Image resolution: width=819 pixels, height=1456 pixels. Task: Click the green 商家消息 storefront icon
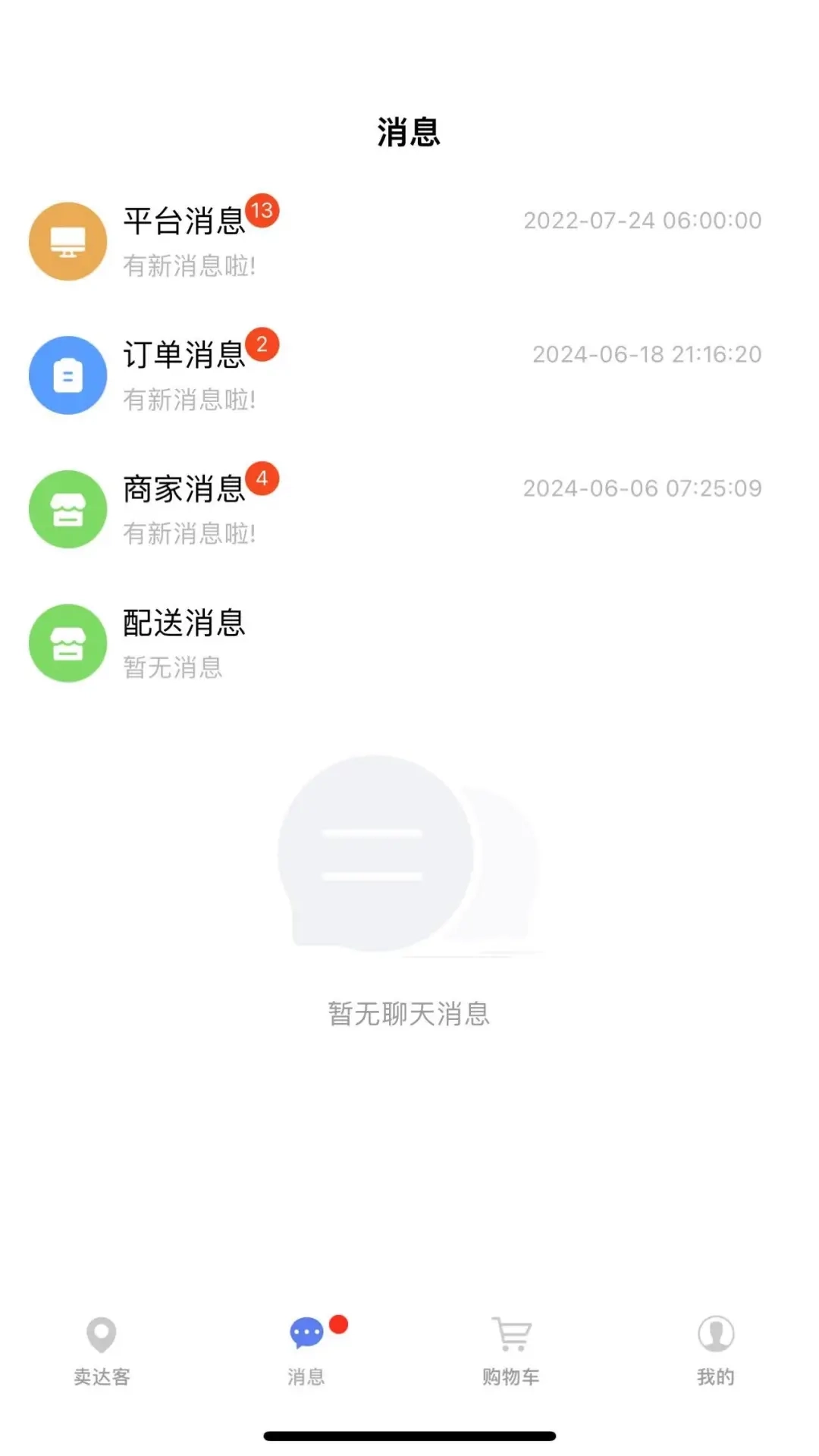click(67, 509)
